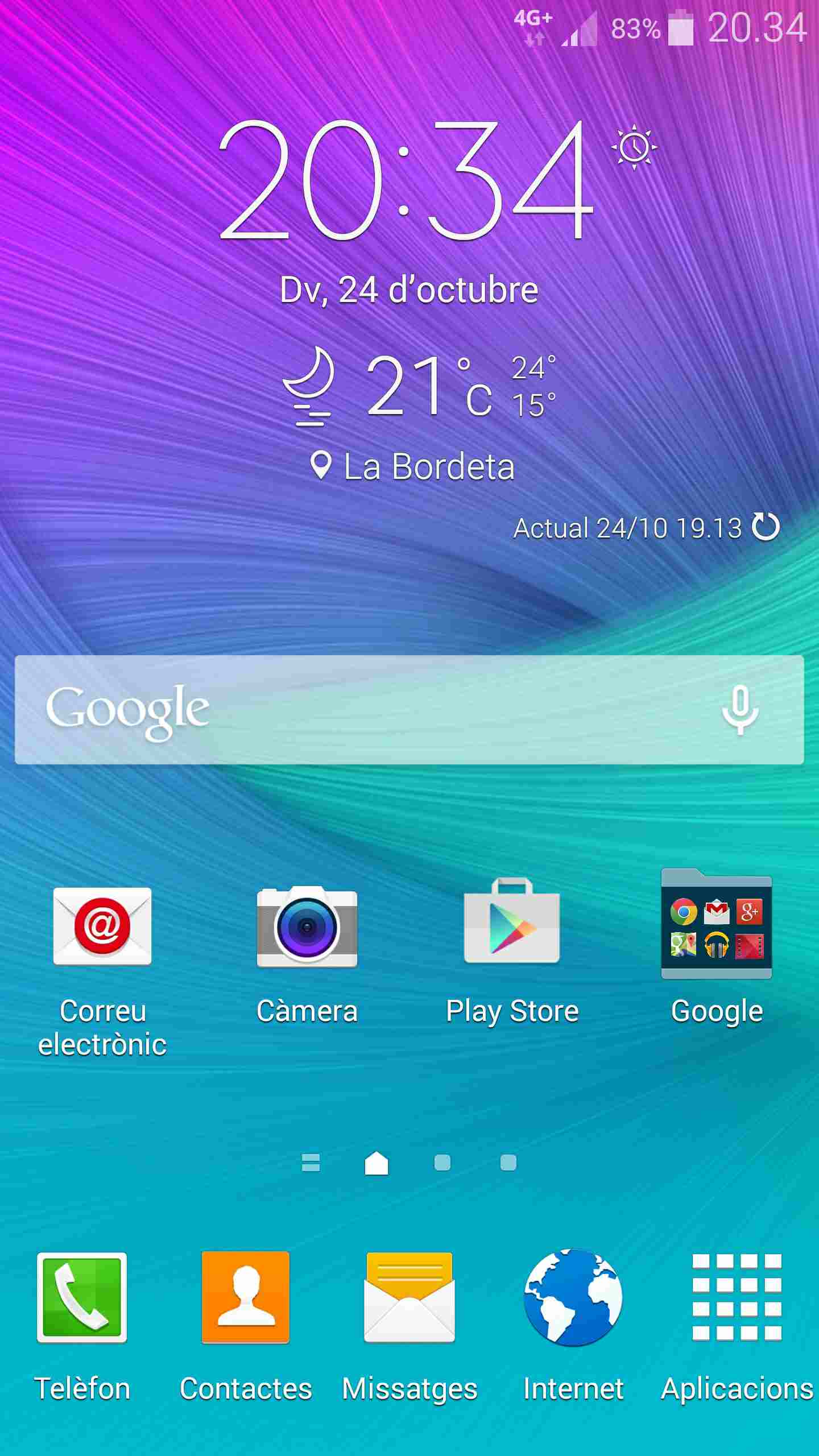
Task: Open the Correu electrònic app
Action: [102, 926]
